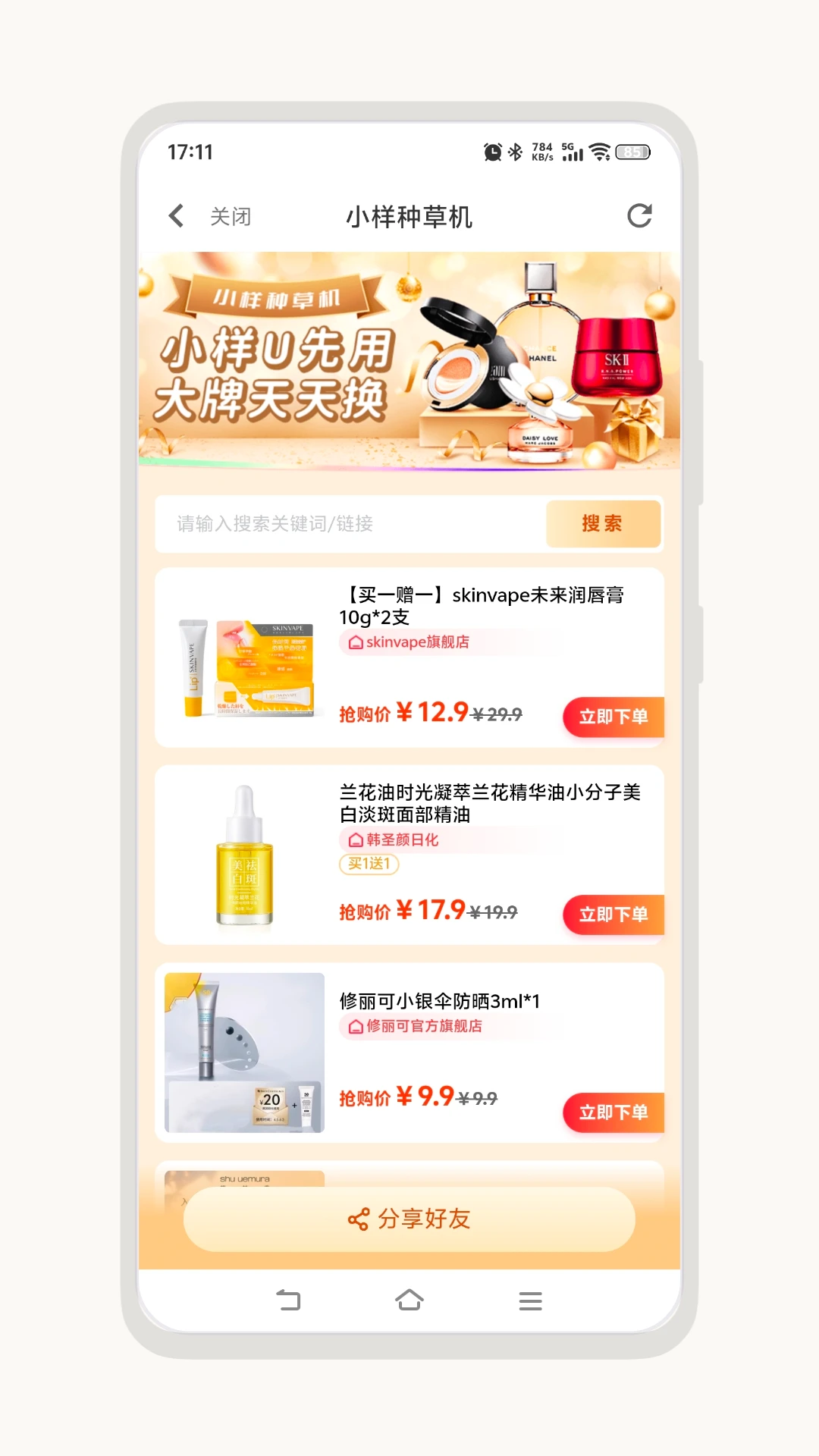Visit skinvape旗舰店 store link
Viewport: 819px width, 1456px height.
click(x=417, y=642)
